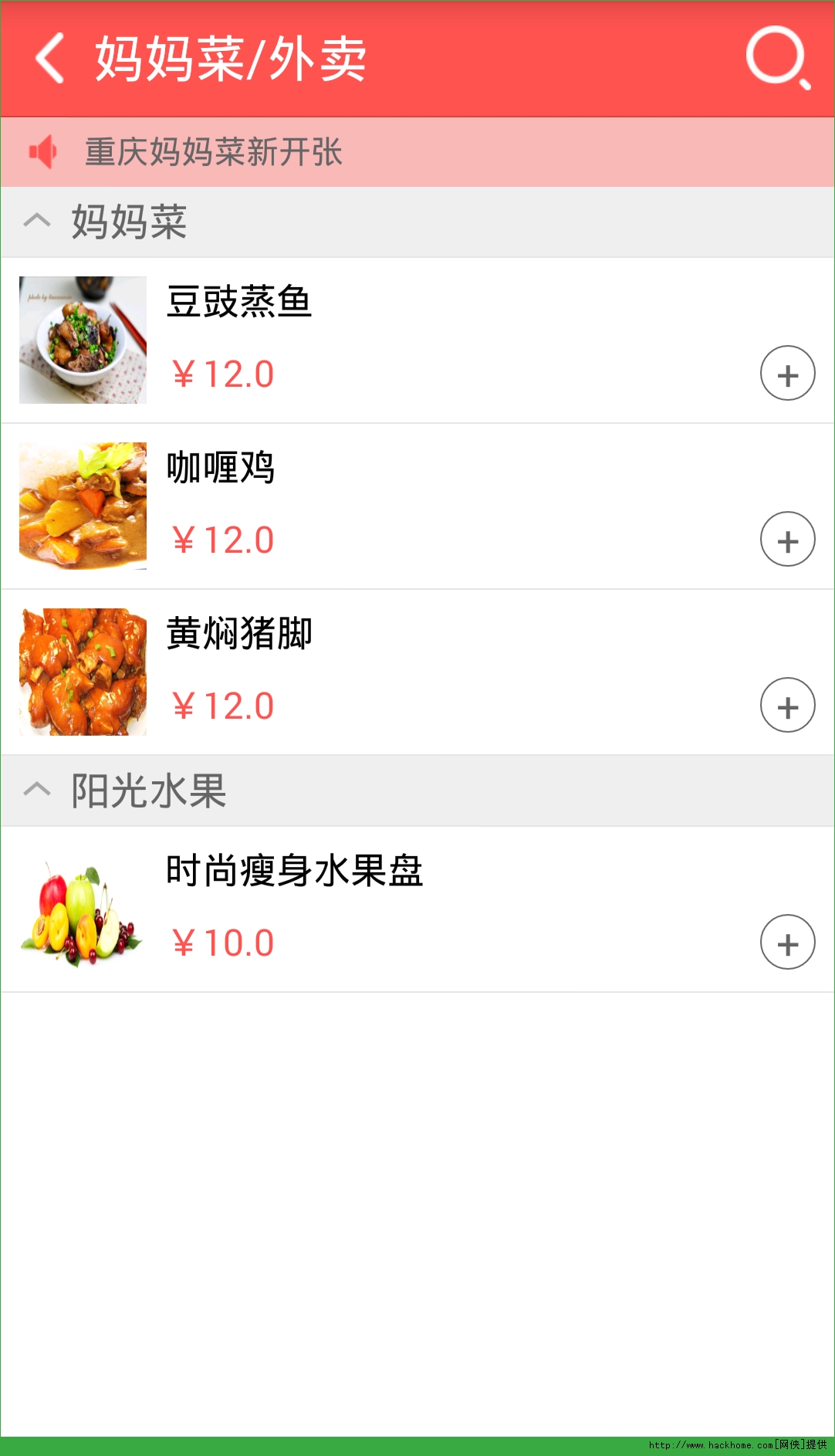Collapse the 阳光水果 category section
The width and height of the screenshot is (835, 1456).
(37, 790)
